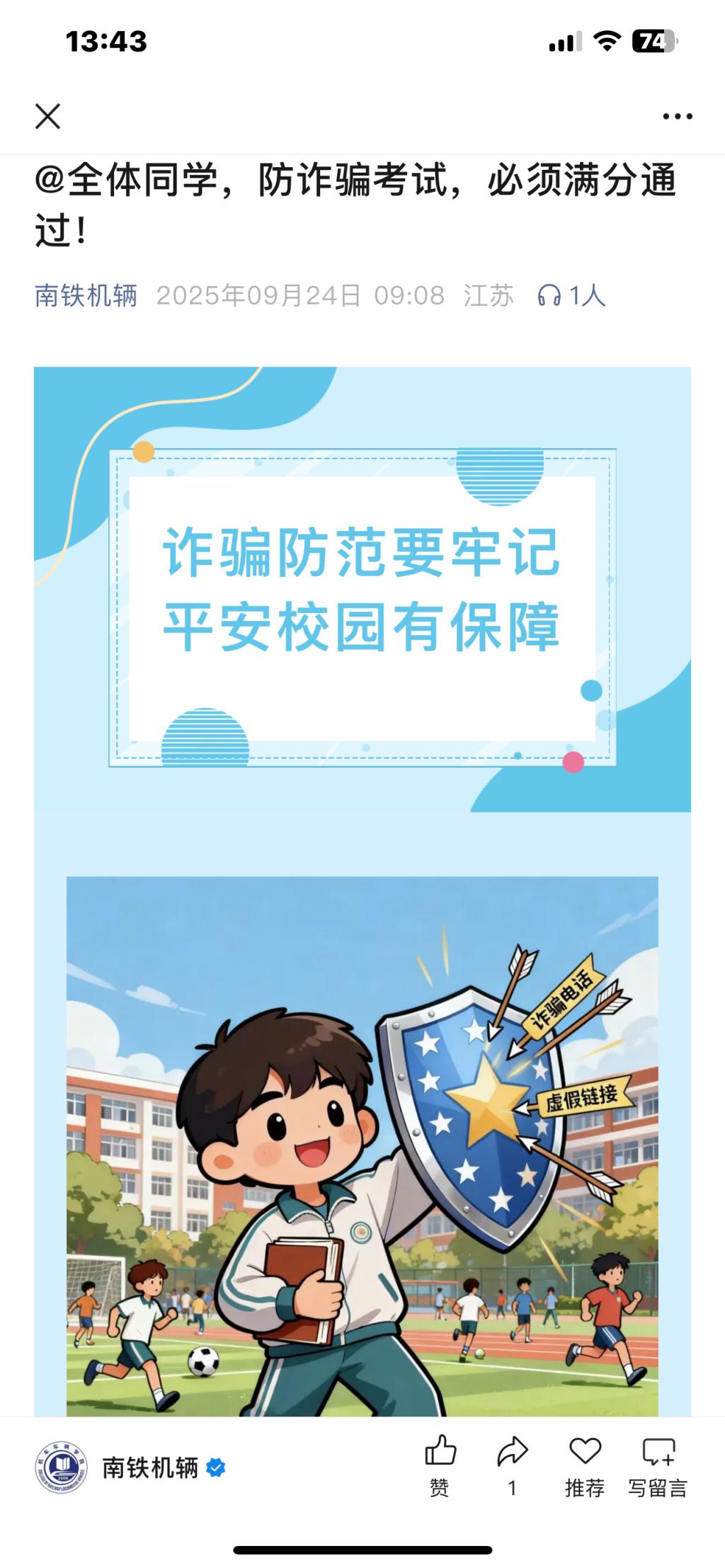The width and height of the screenshot is (725, 1568).
Task: Open 南铁机辆 author link under the title
Action: click(86, 295)
